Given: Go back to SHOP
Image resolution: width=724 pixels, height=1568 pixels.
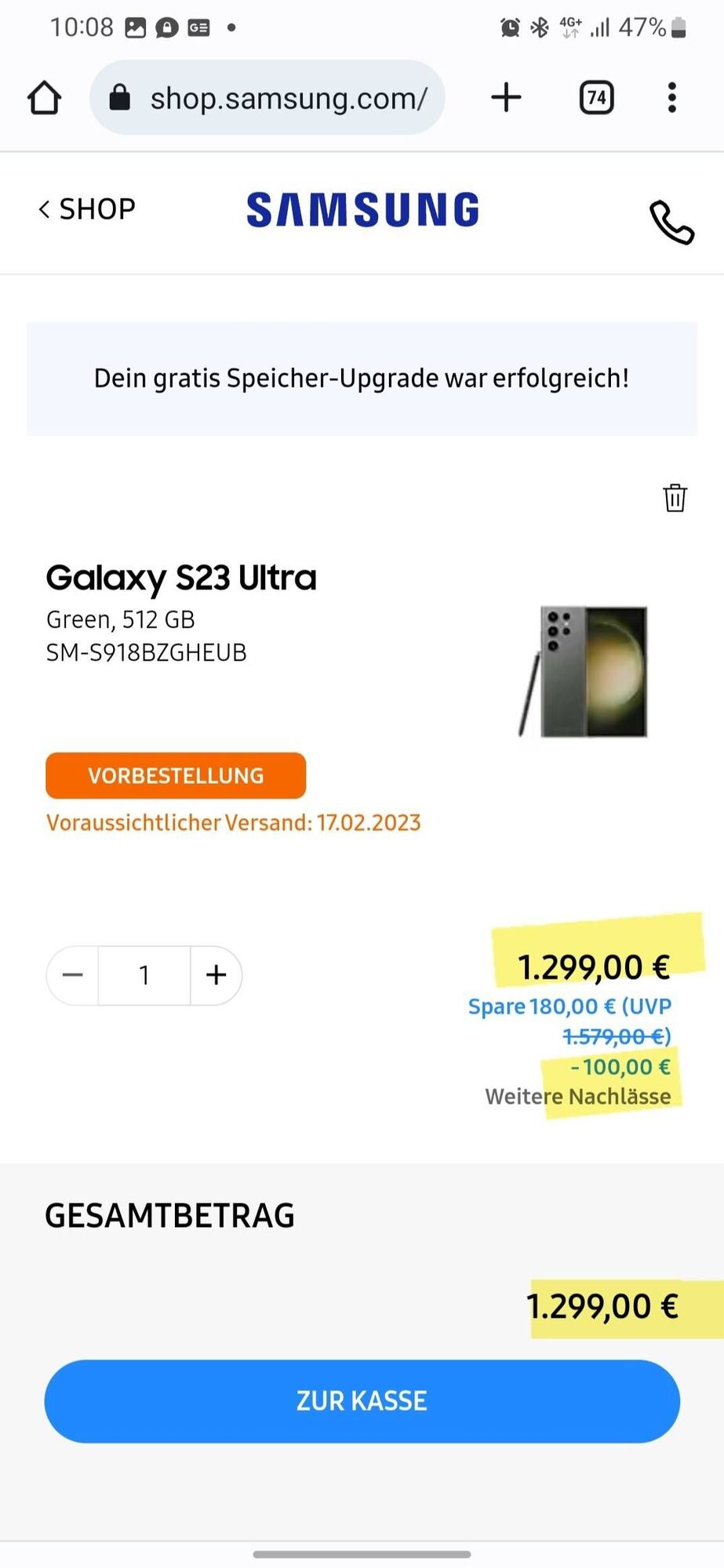Looking at the screenshot, I should pyautogui.click(x=87, y=209).
